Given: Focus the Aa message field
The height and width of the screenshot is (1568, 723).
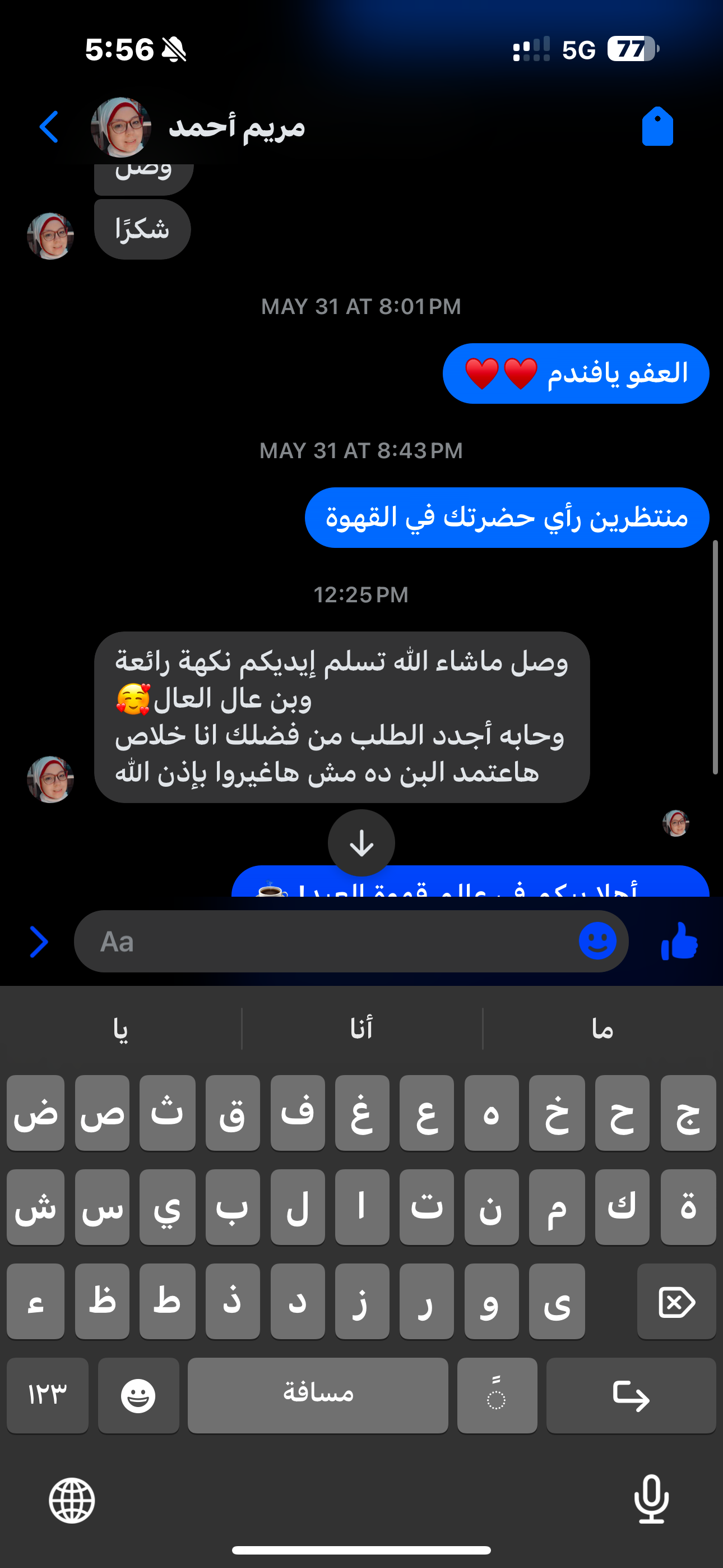Looking at the screenshot, I should point(328,942).
